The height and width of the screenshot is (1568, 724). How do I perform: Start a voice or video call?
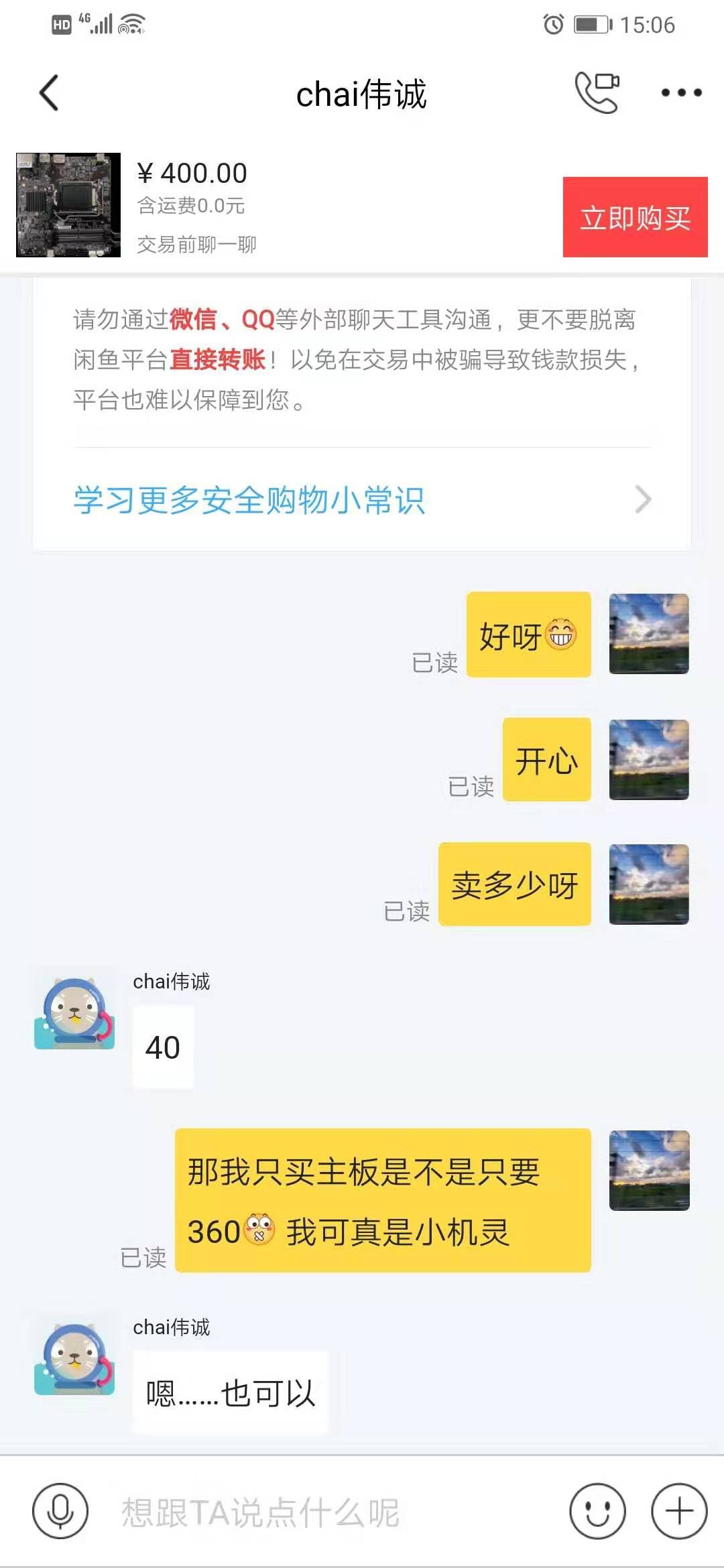coord(597,92)
